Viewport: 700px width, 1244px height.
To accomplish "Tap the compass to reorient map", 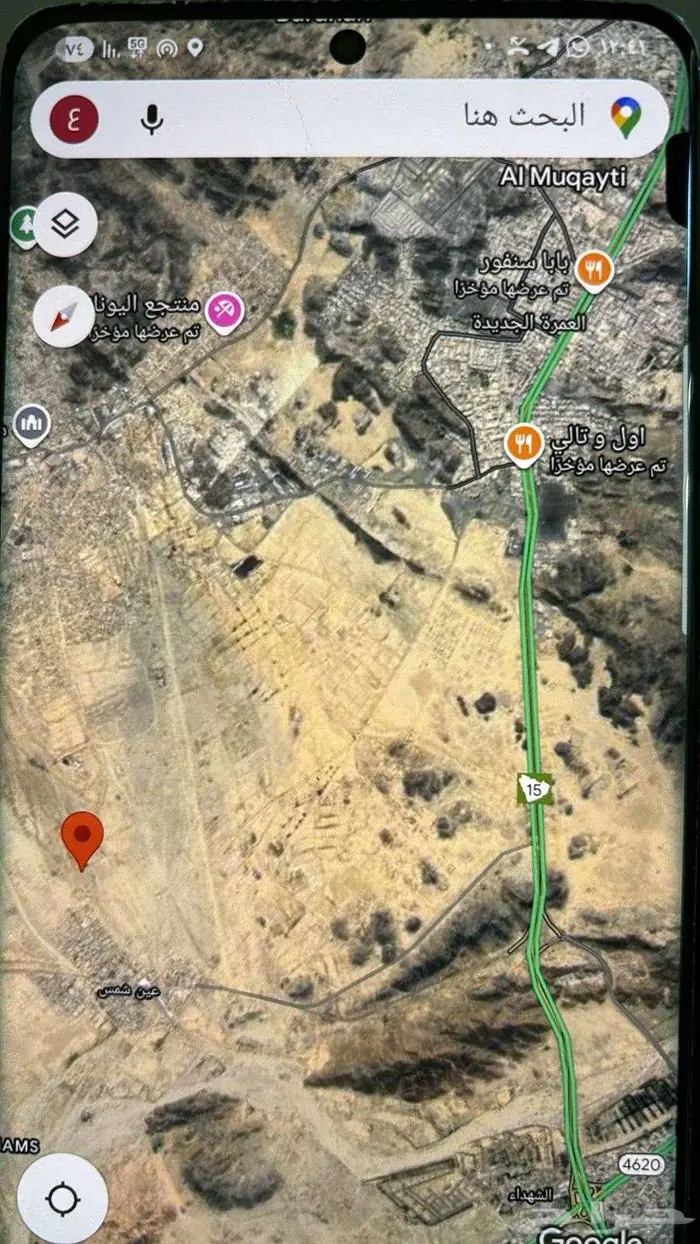I will pos(64,318).
